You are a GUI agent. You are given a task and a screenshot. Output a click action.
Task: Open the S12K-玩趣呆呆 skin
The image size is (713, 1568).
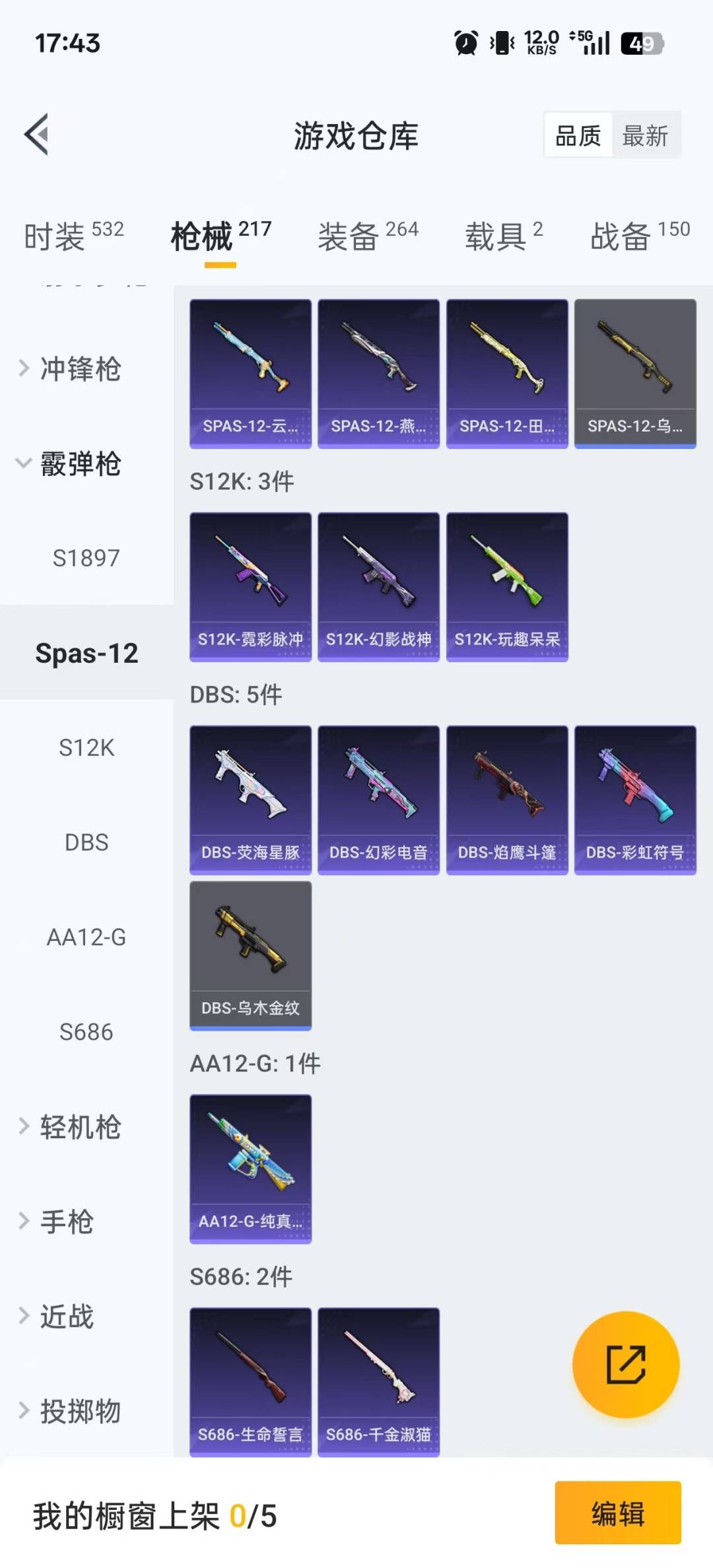point(507,587)
